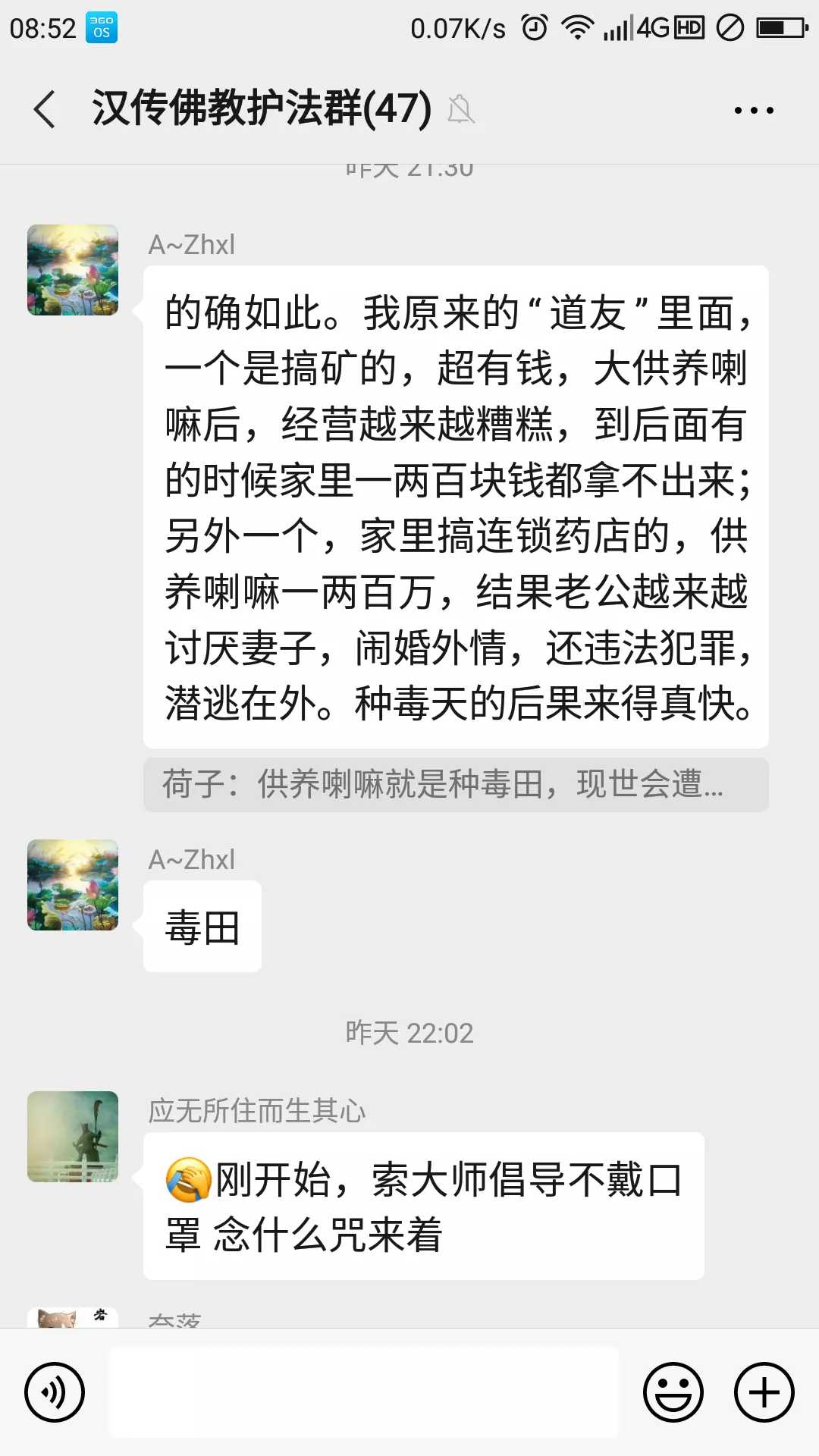Open the plus attachment menu
The width and height of the screenshot is (819, 1456).
(764, 1392)
